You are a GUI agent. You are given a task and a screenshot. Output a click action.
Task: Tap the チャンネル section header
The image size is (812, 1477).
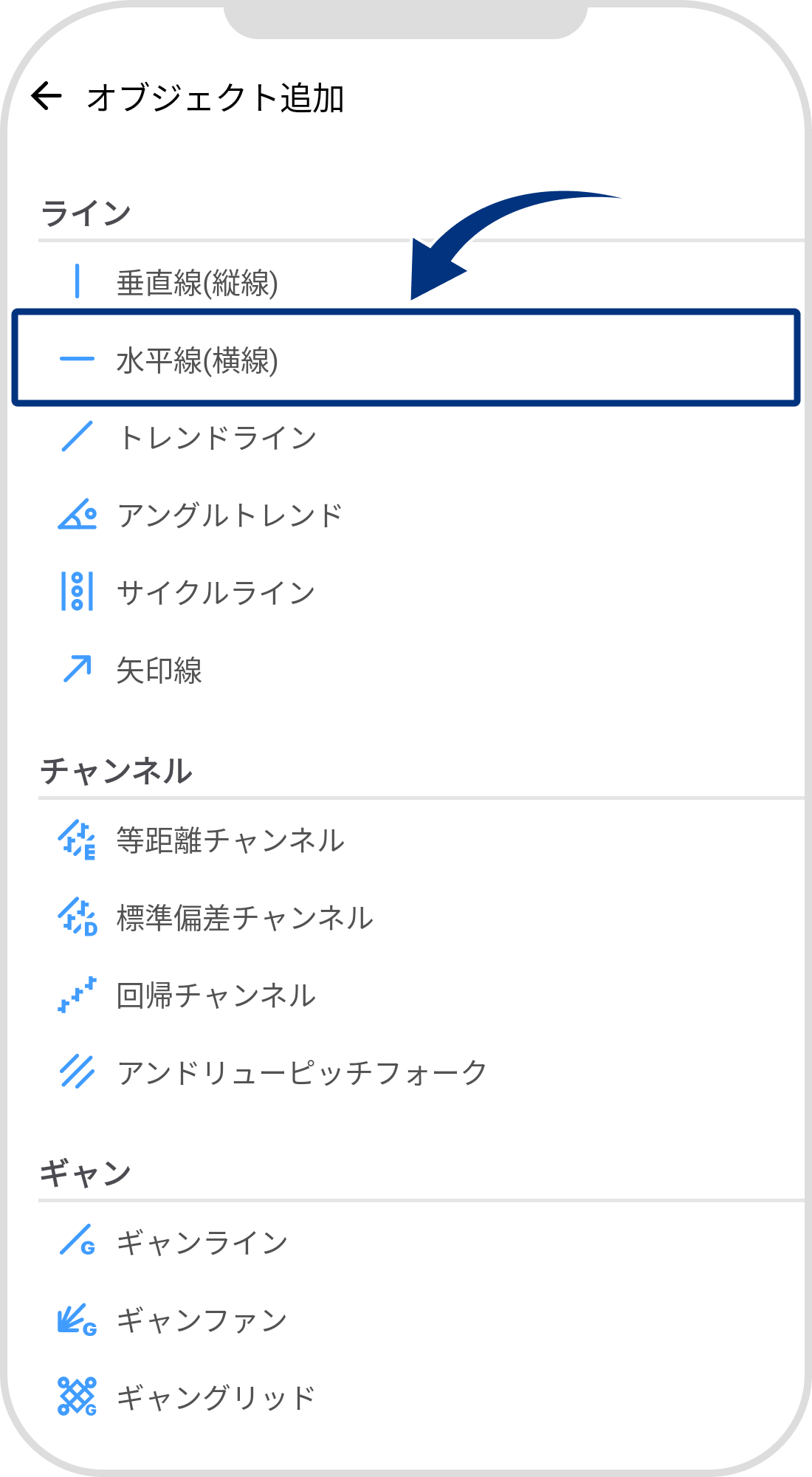click(114, 770)
